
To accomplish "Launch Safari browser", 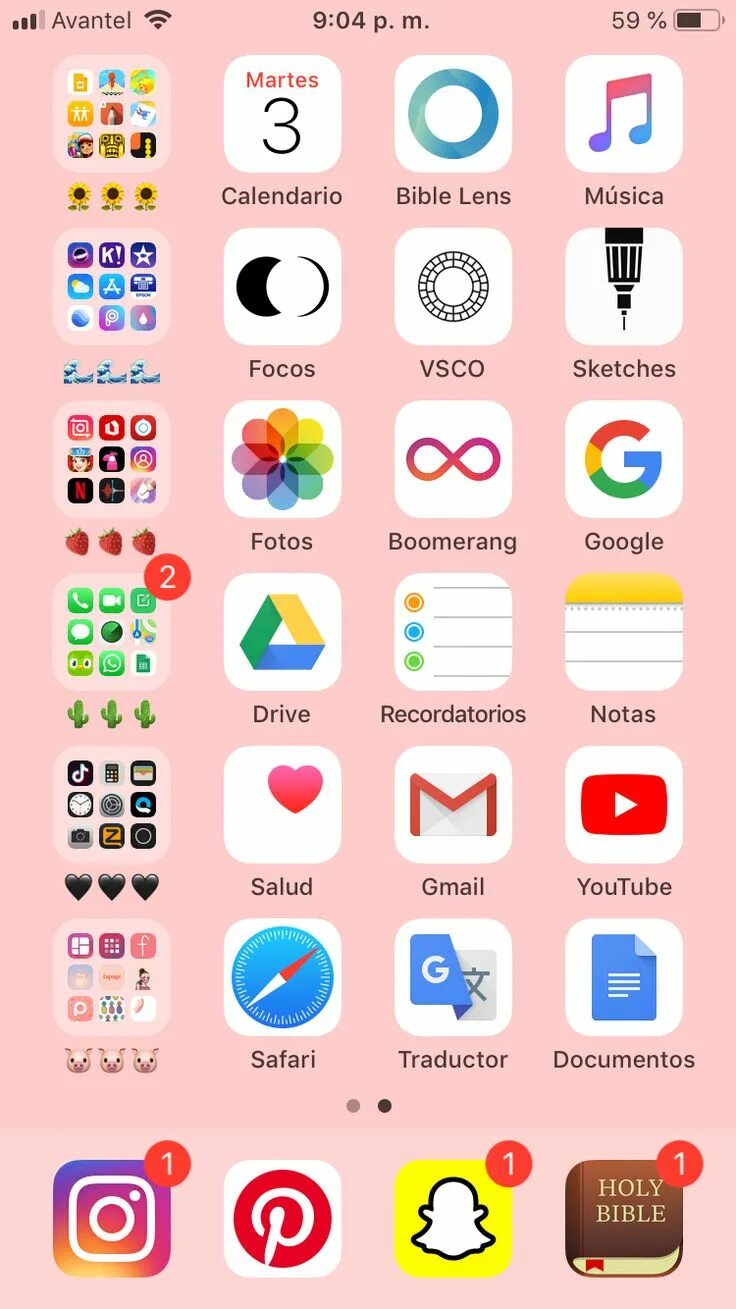I will click(x=282, y=978).
